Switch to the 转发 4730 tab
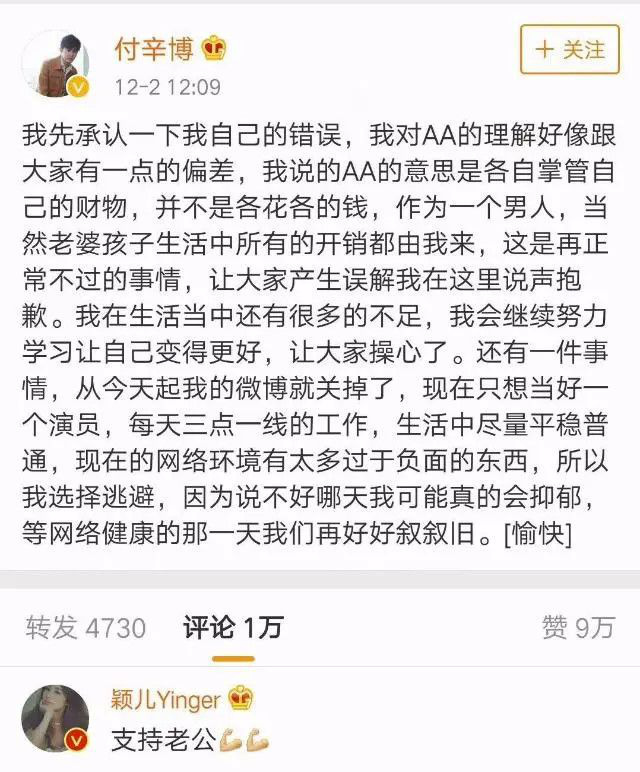The height and width of the screenshot is (772, 640). pyautogui.click(x=86, y=627)
